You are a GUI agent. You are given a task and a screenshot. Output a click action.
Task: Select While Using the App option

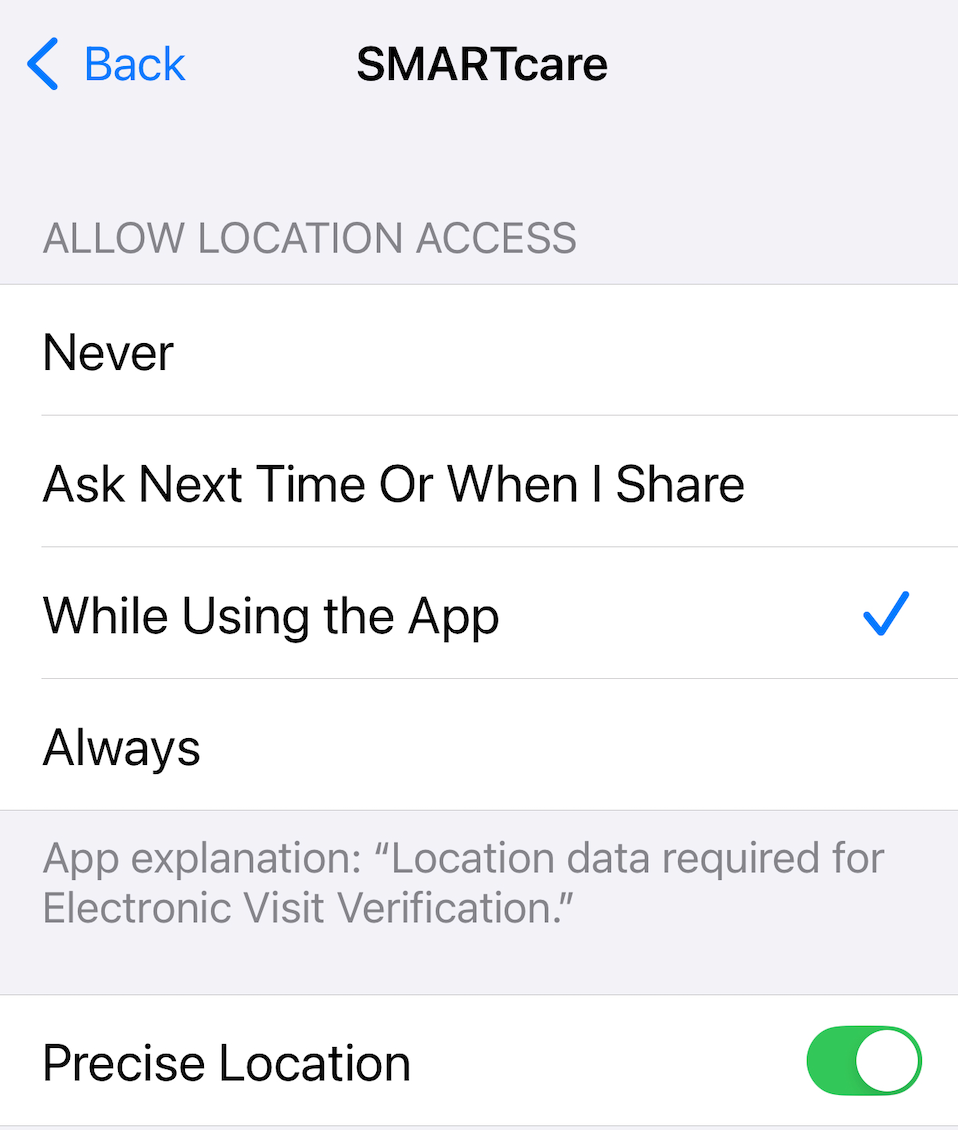[x=479, y=616]
